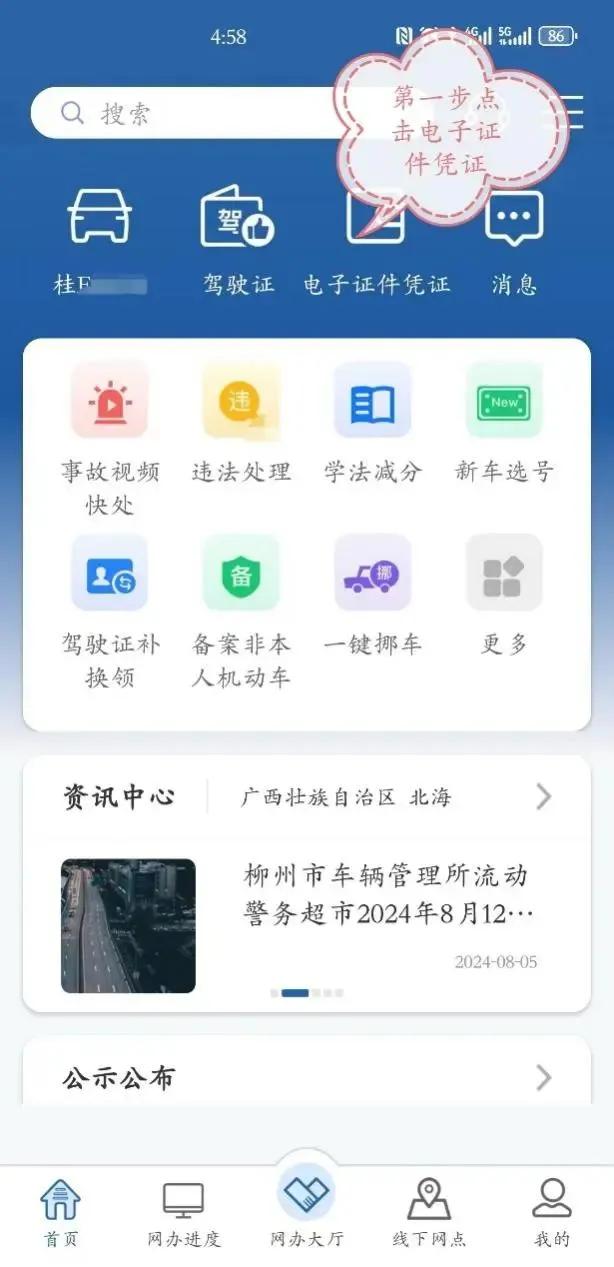Open 备案非本人机动车 service
Screen dimensions: 614x1267
[241, 612]
